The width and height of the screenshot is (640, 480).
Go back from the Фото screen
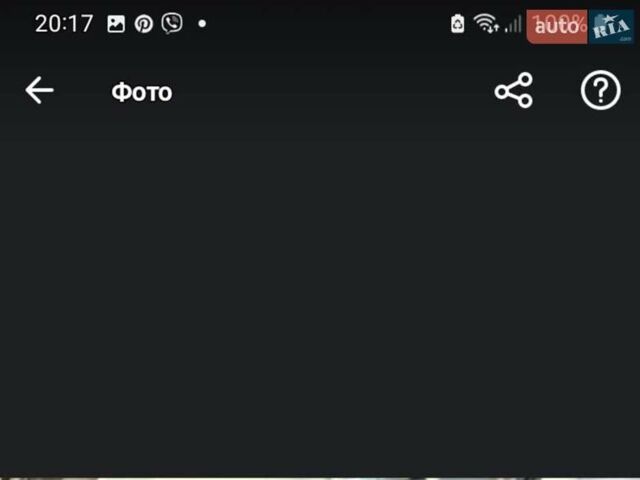pyautogui.click(x=39, y=91)
